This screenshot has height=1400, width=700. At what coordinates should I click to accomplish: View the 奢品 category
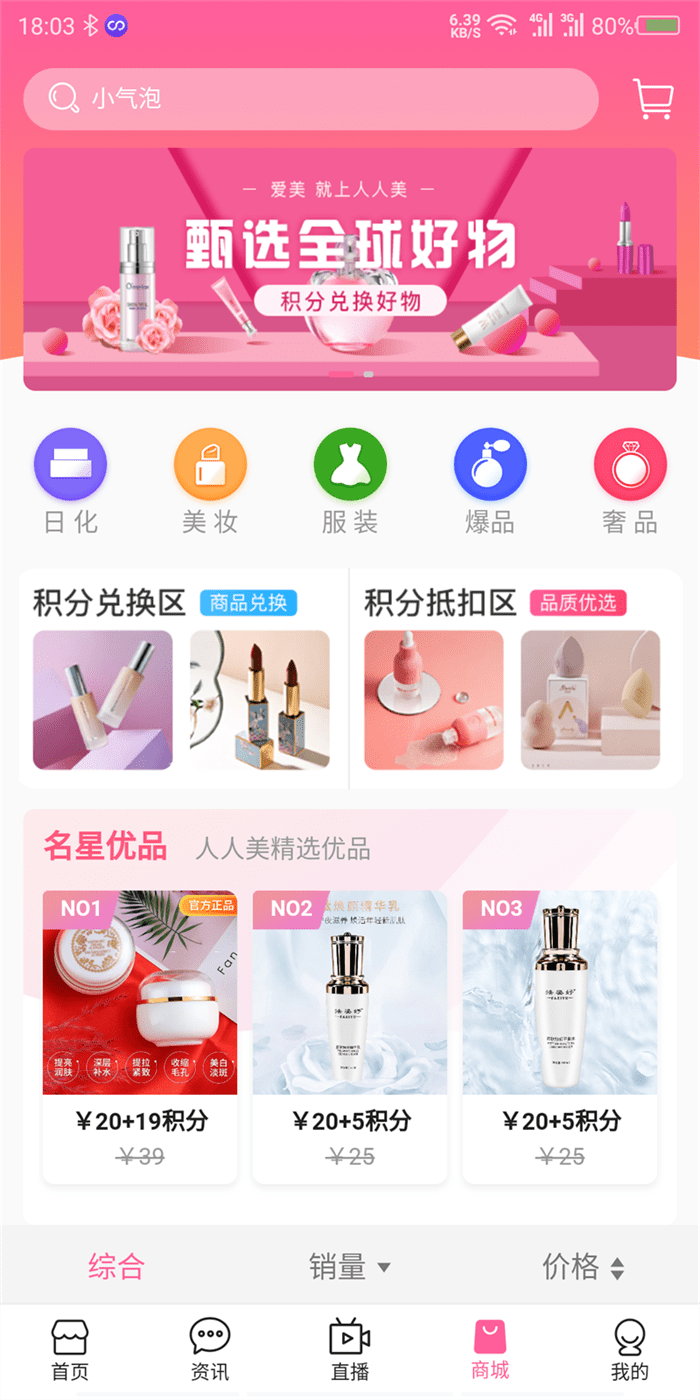[x=630, y=480]
